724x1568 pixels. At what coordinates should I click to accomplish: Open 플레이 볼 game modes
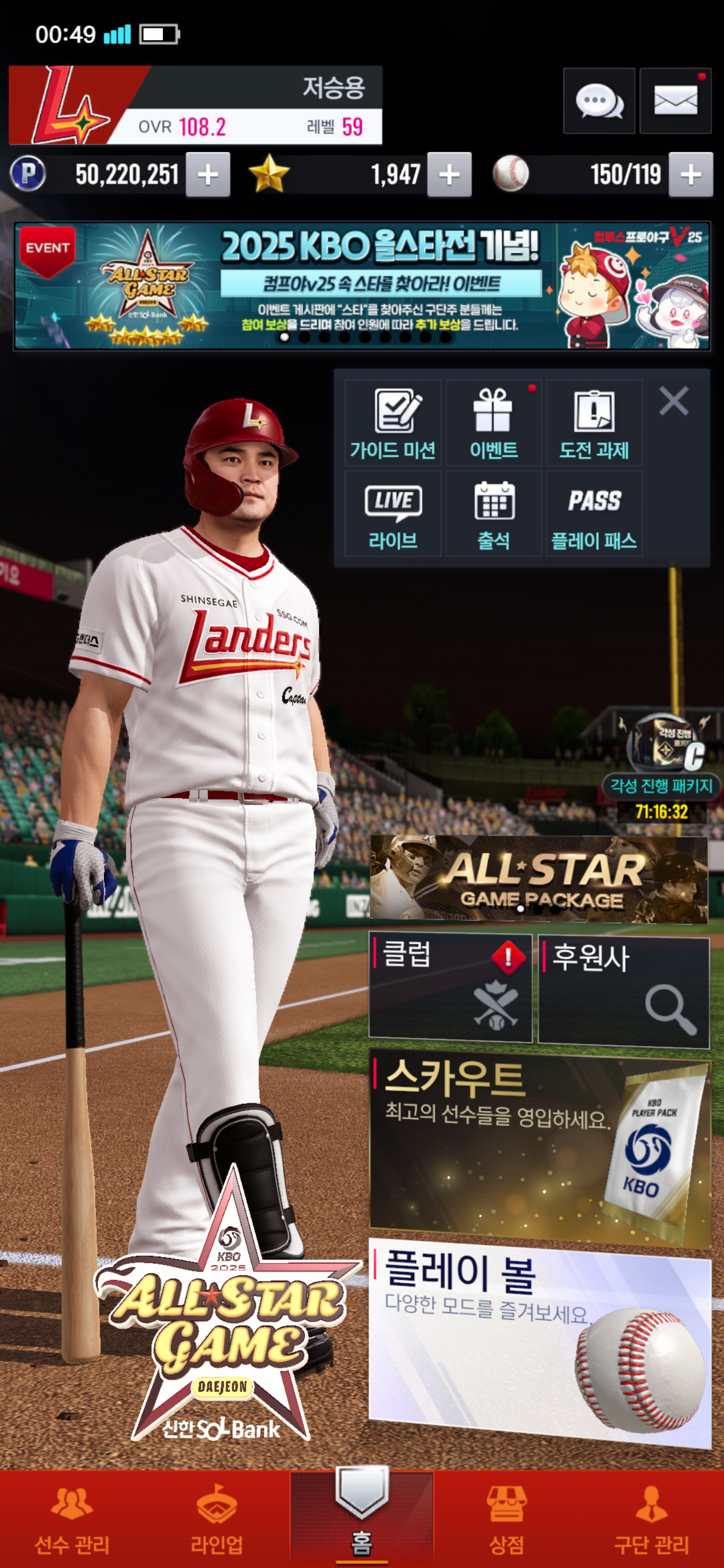(x=540, y=1341)
